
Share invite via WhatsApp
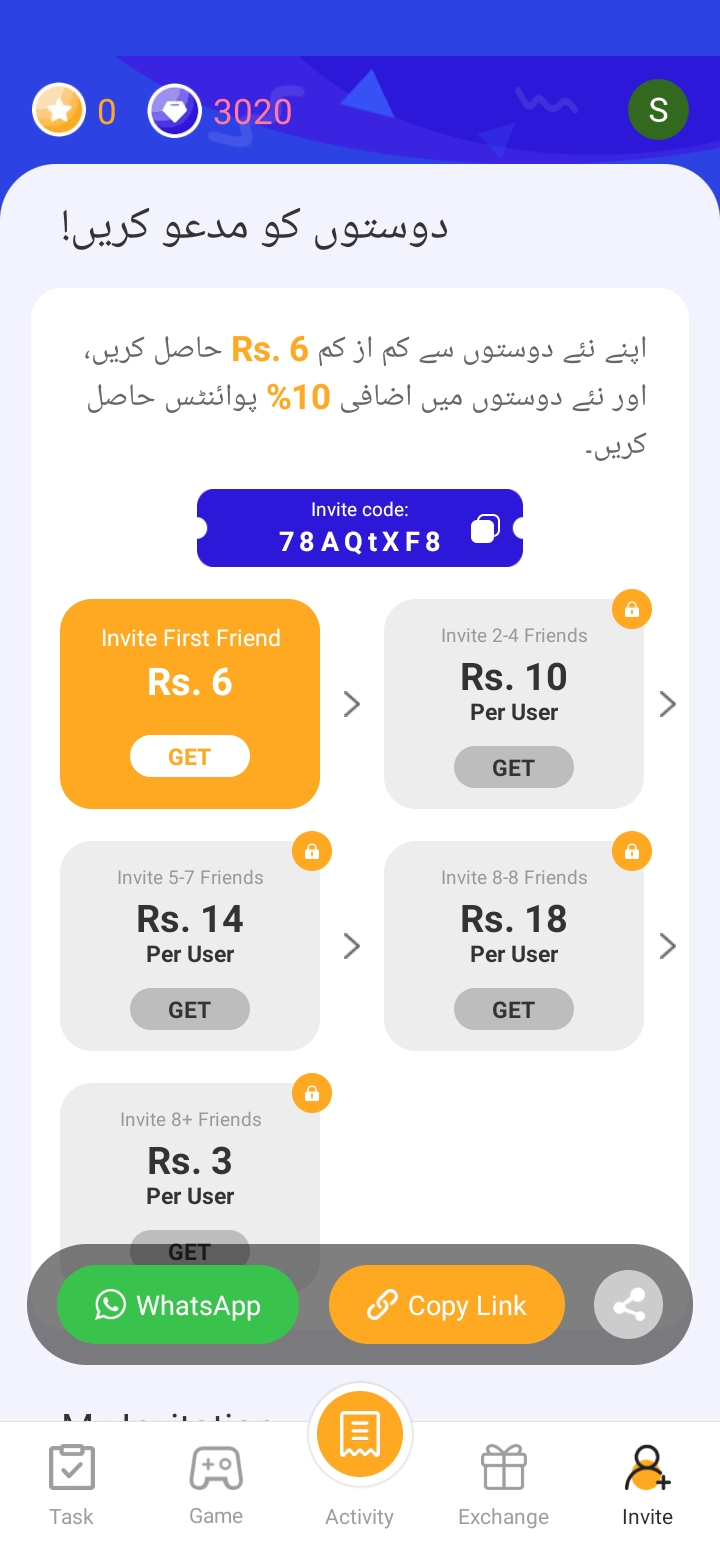coord(178,1305)
